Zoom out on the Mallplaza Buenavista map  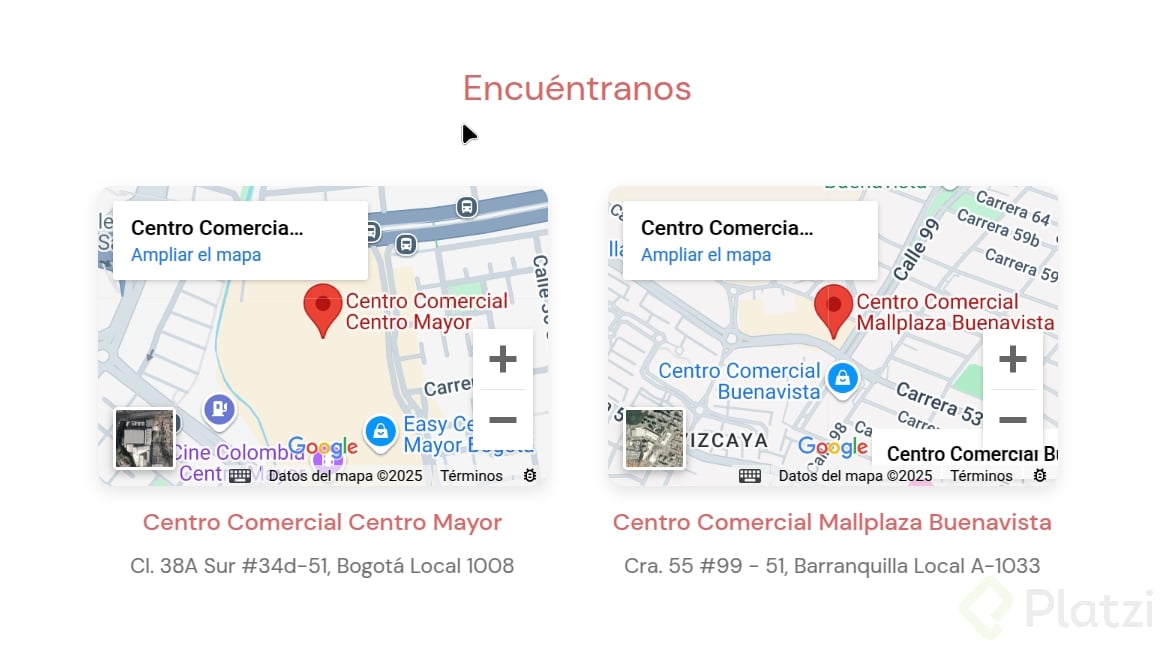[x=1012, y=420]
